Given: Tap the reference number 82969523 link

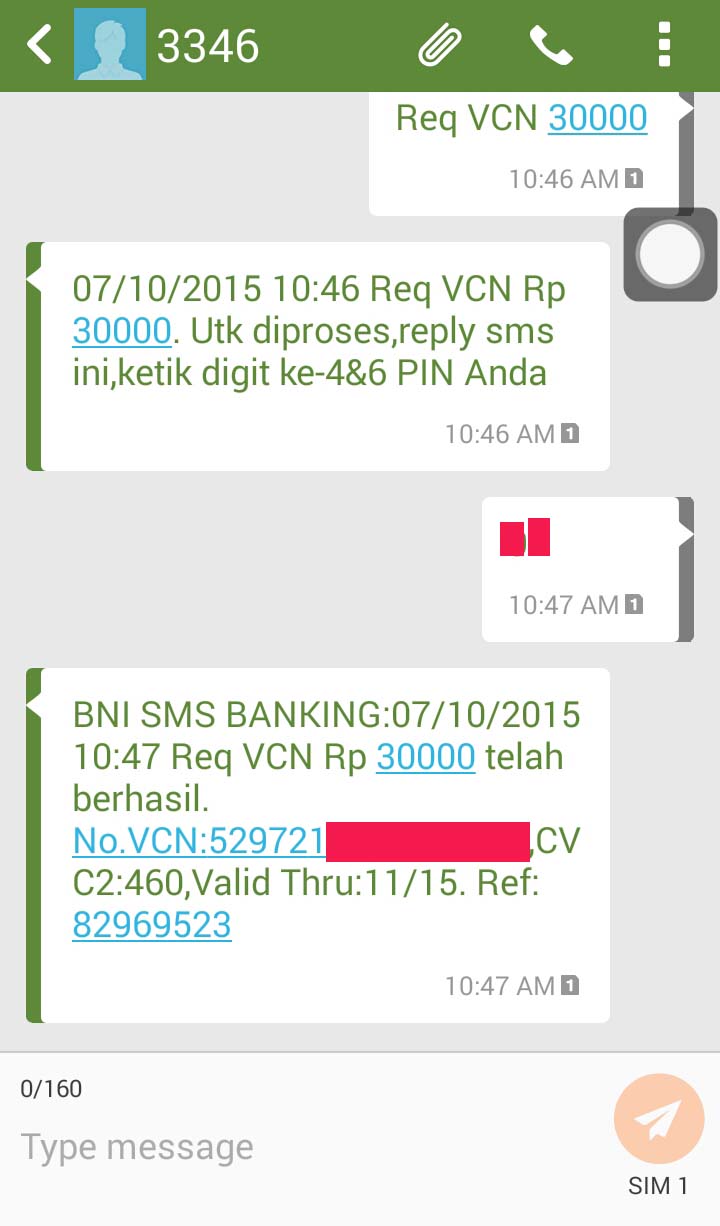Looking at the screenshot, I should tap(152, 925).
